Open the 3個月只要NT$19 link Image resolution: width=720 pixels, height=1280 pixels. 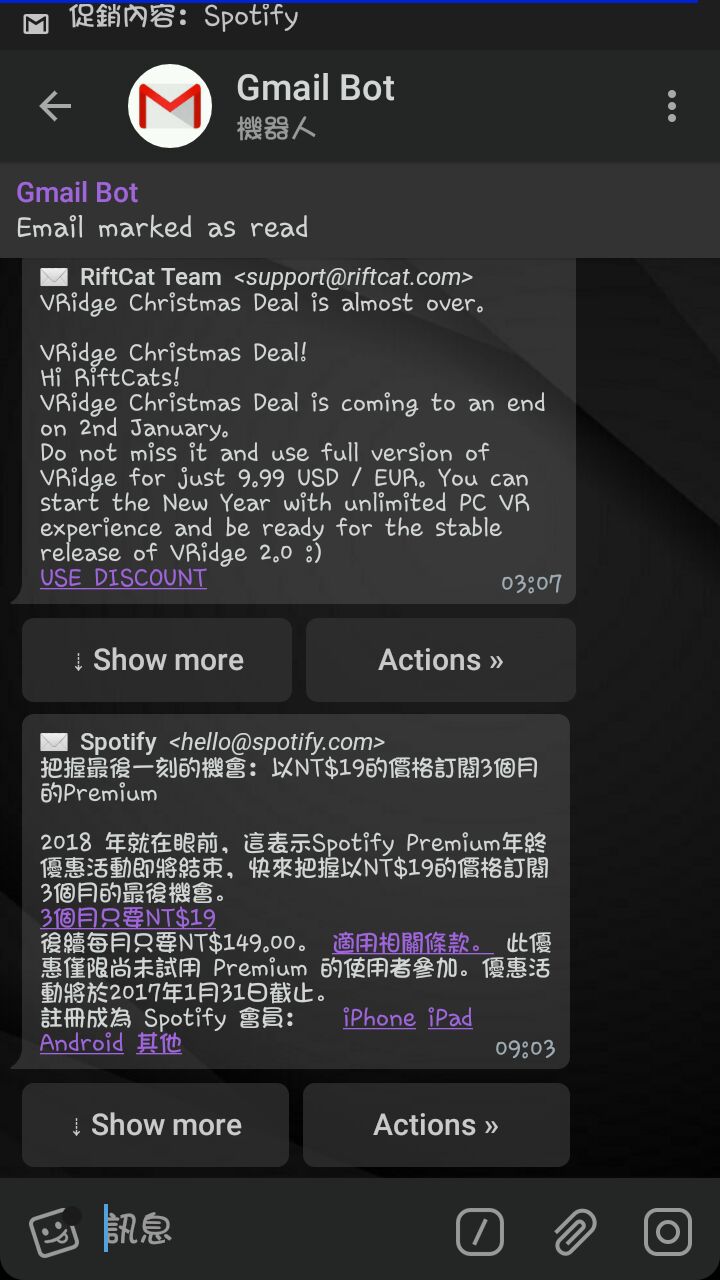pos(127,918)
